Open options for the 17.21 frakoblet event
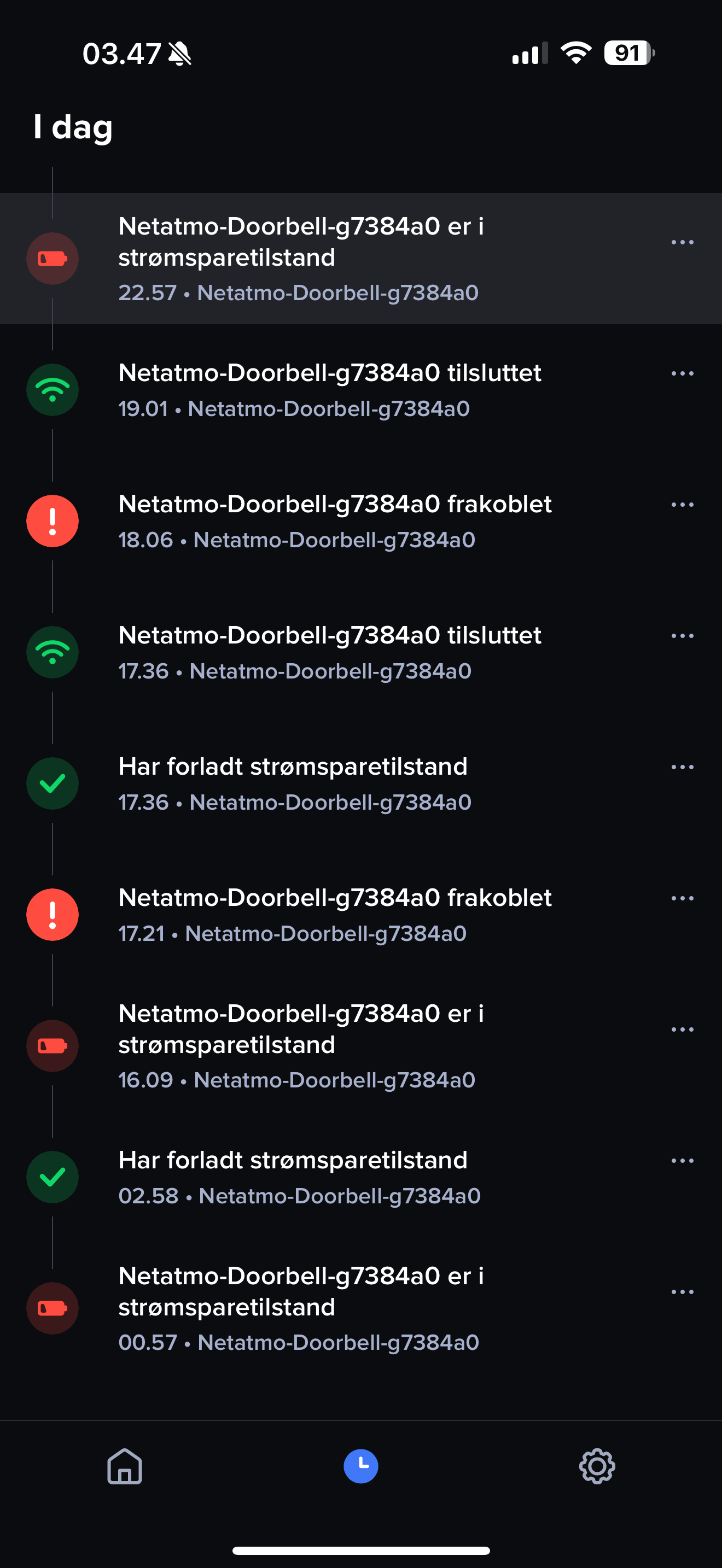This screenshot has width=722, height=1568. (682, 898)
